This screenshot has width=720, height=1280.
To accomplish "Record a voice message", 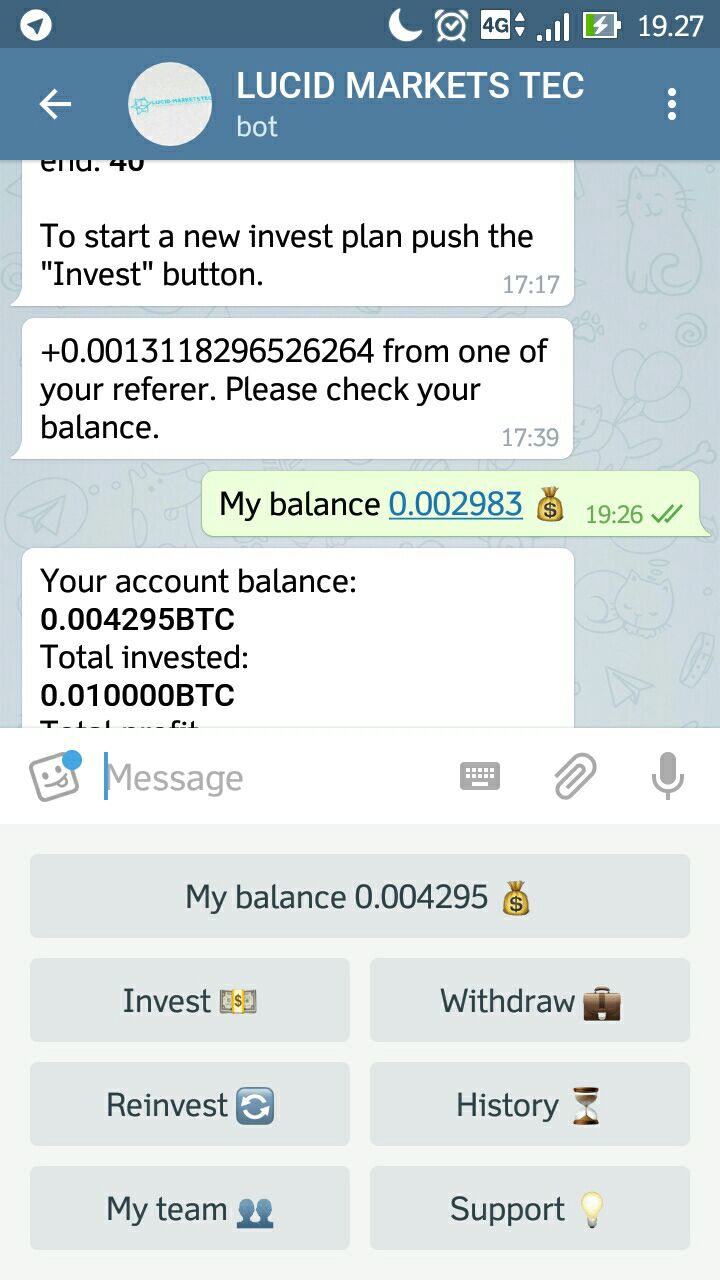I will click(x=667, y=777).
